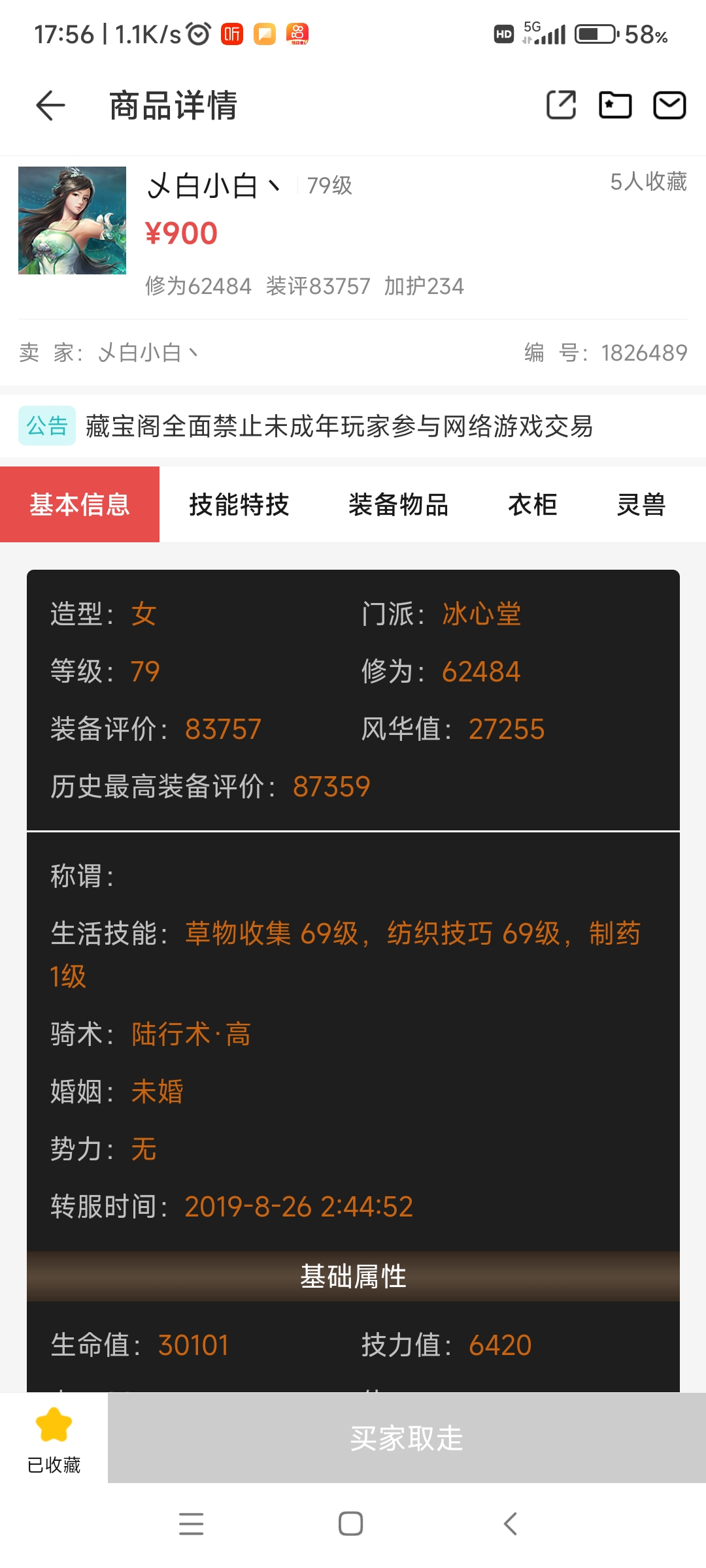The image size is (706, 1568).
Task: Select the 基本信息 tab
Action: pos(80,505)
